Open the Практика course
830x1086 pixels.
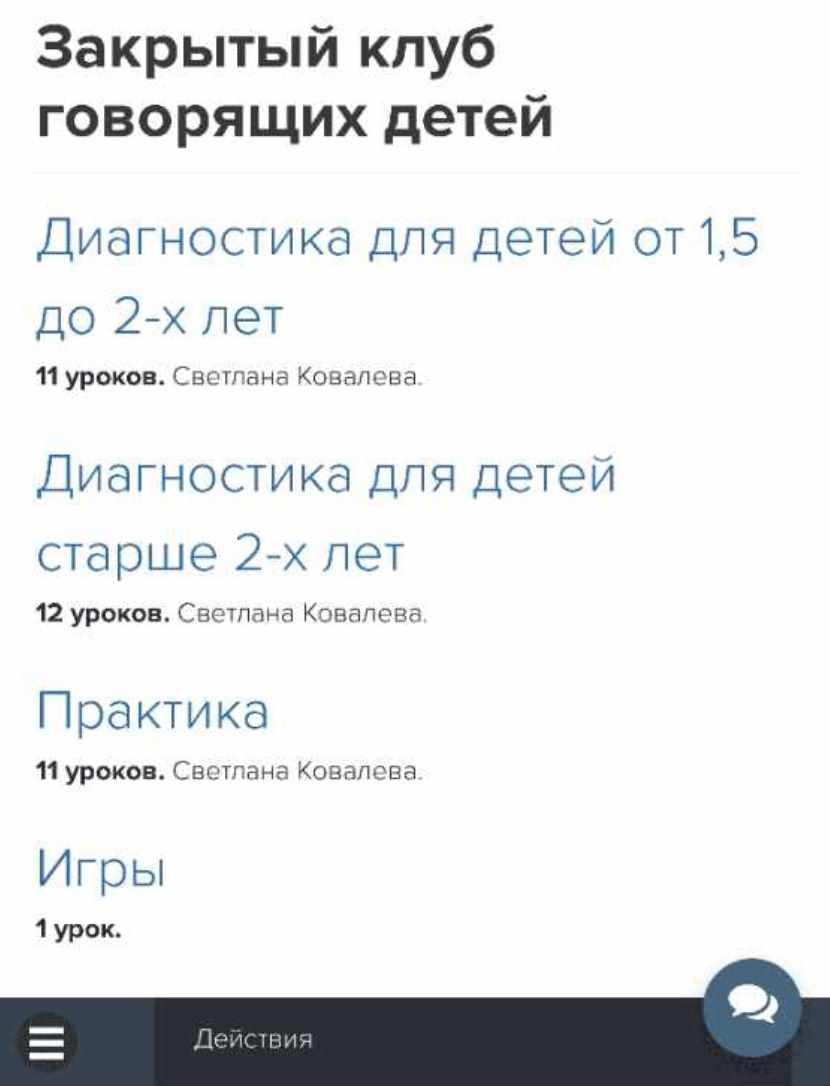click(153, 711)
